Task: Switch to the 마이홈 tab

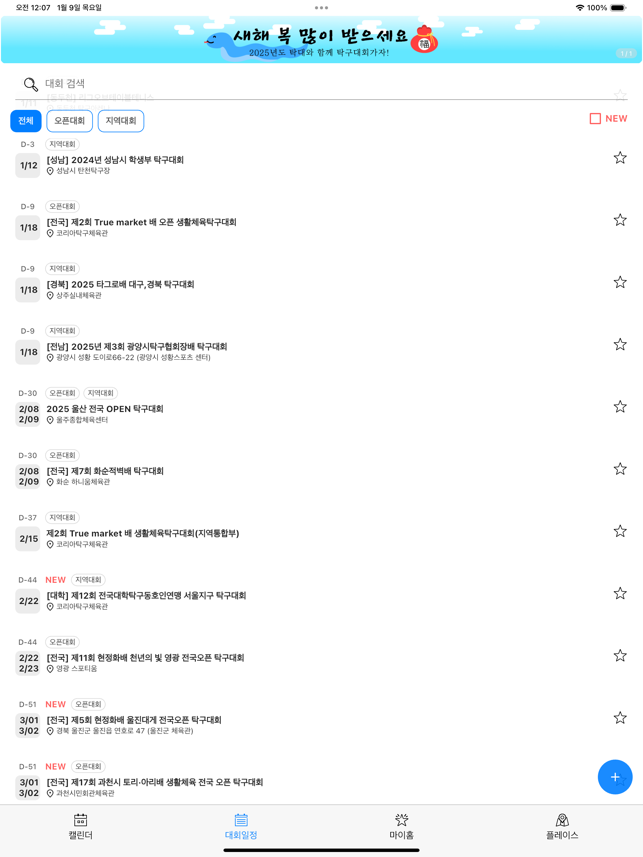Action: click(x=401, y=826)
